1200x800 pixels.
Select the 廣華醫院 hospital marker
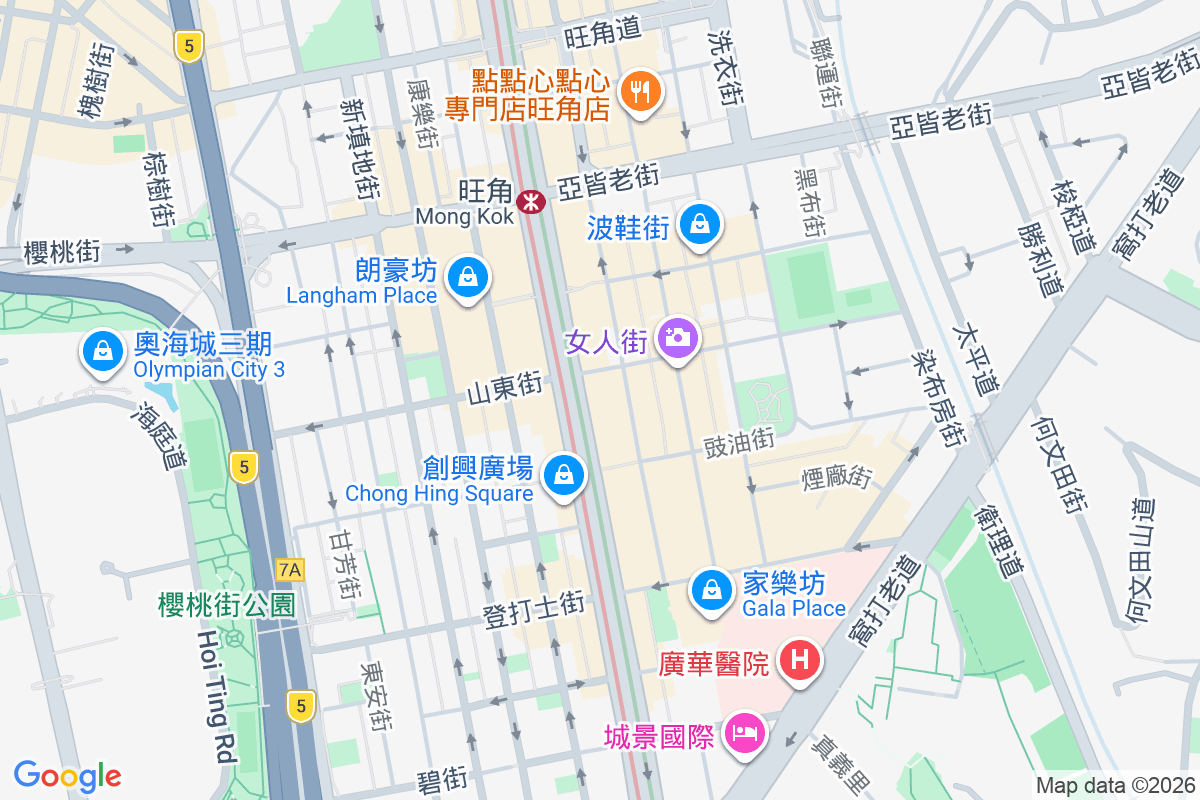click(802, 660)
